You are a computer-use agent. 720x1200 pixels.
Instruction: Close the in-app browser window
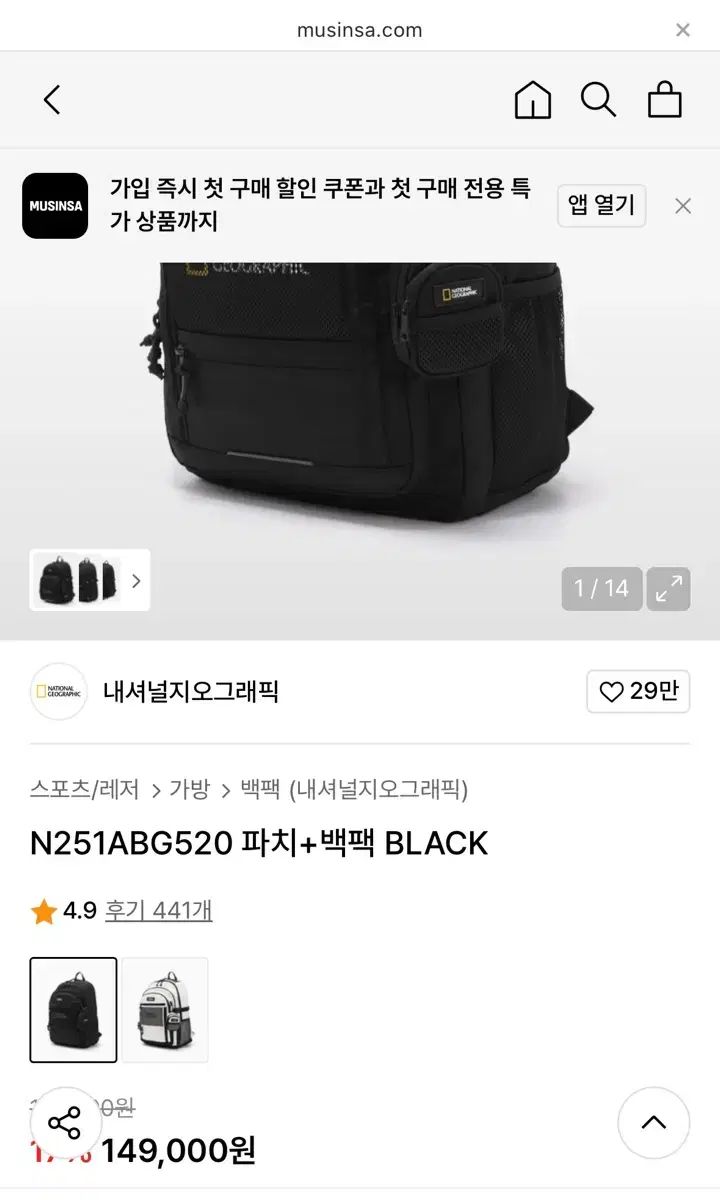(683, 30)
